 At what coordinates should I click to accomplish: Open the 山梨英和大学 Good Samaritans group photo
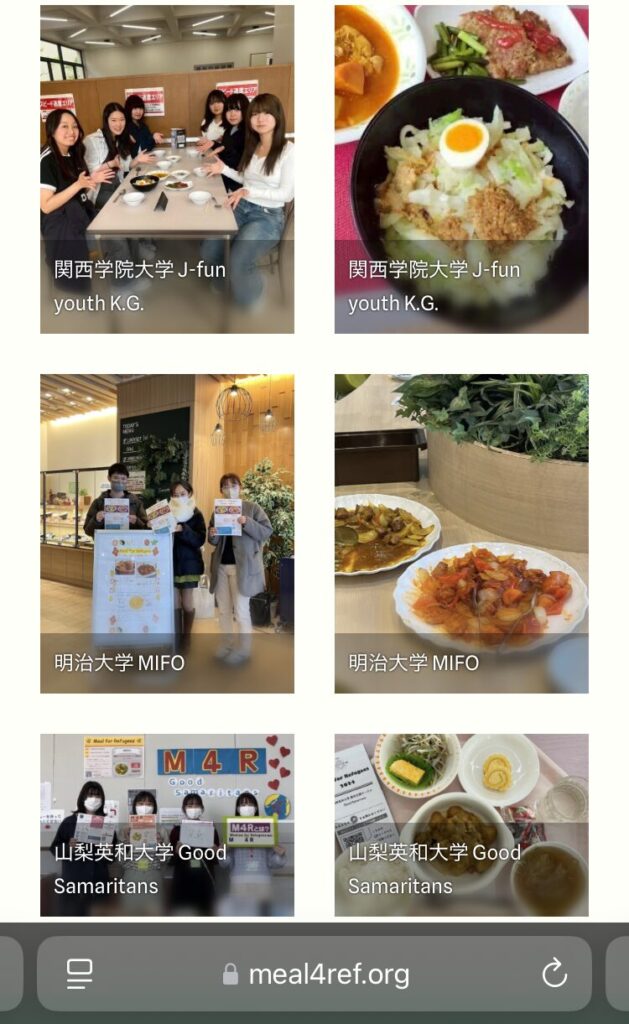coord(167,825)
